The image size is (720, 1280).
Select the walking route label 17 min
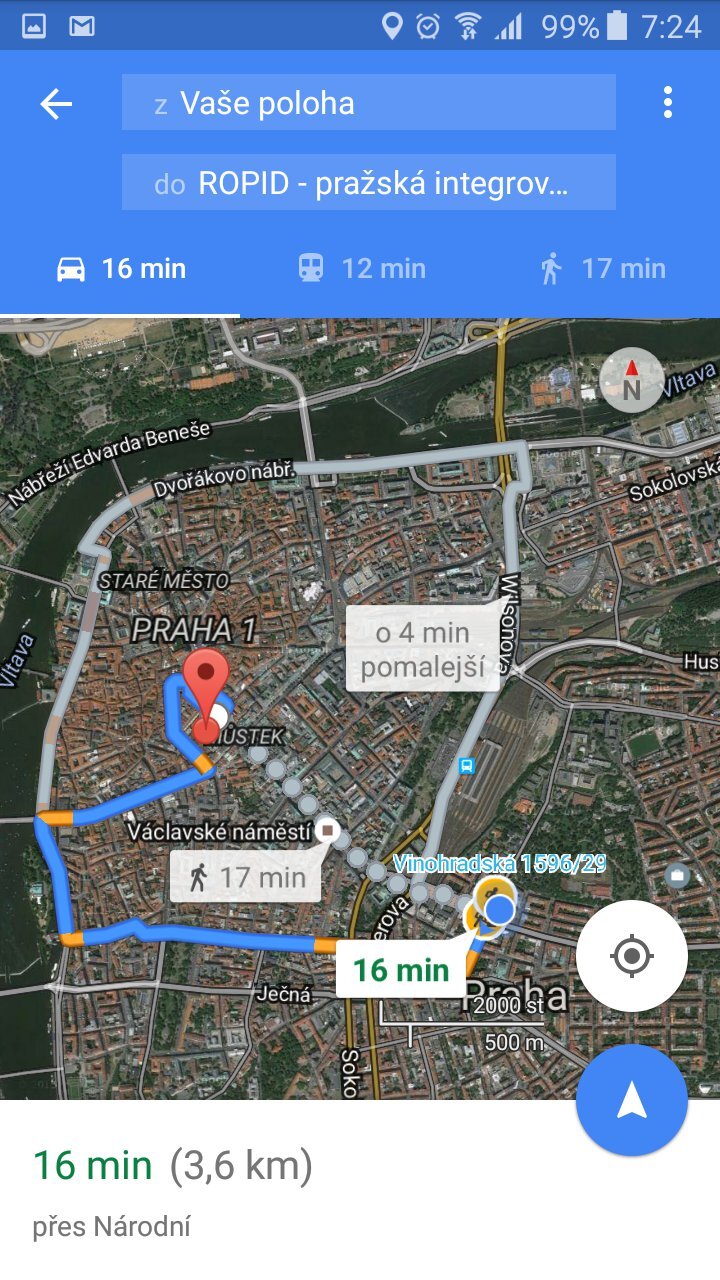(246, 877)
